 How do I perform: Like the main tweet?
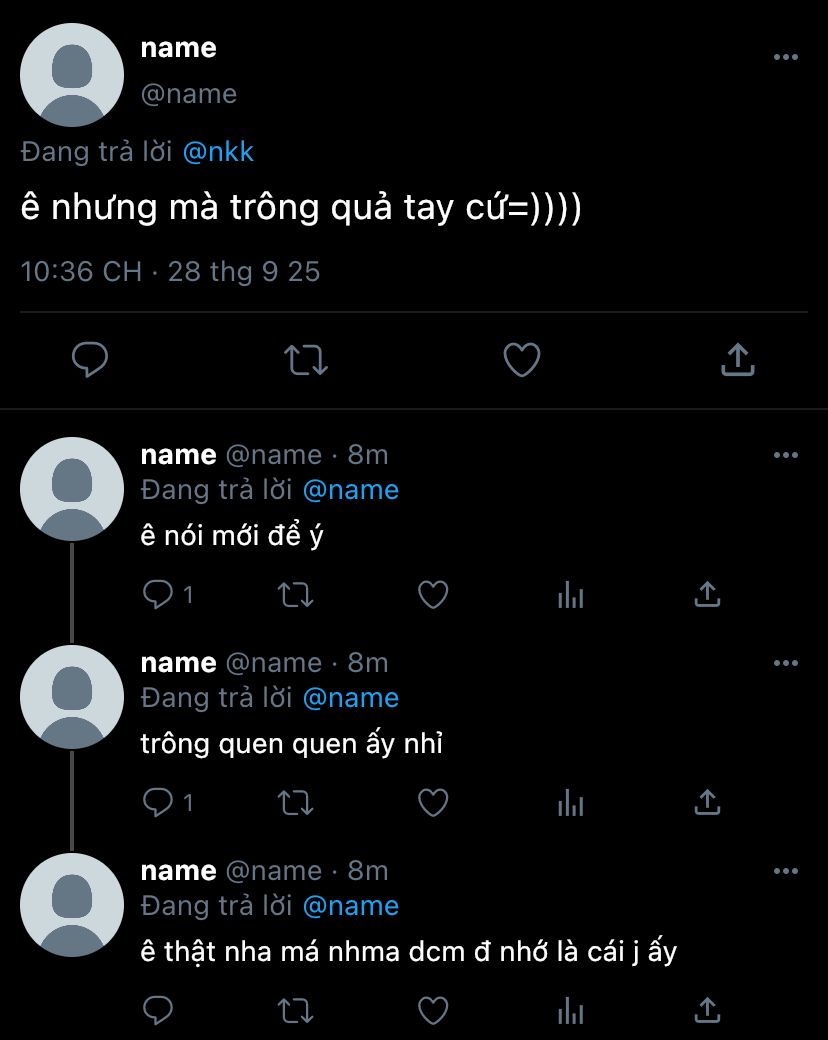pyautogui.click(x=521, y=360)
